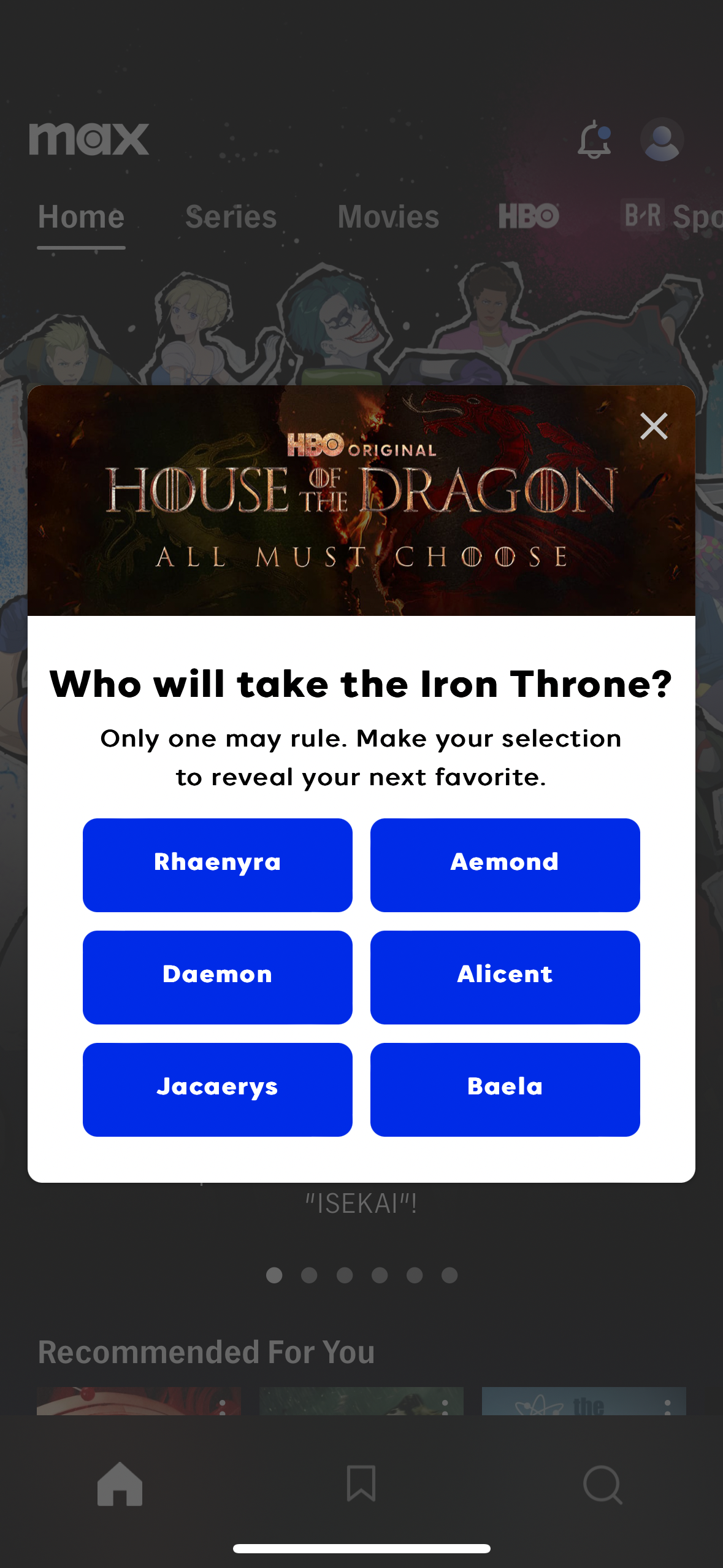Pick Daemon in the poll
This screenshot has width=723, height=1568.
tap(217, 977)
